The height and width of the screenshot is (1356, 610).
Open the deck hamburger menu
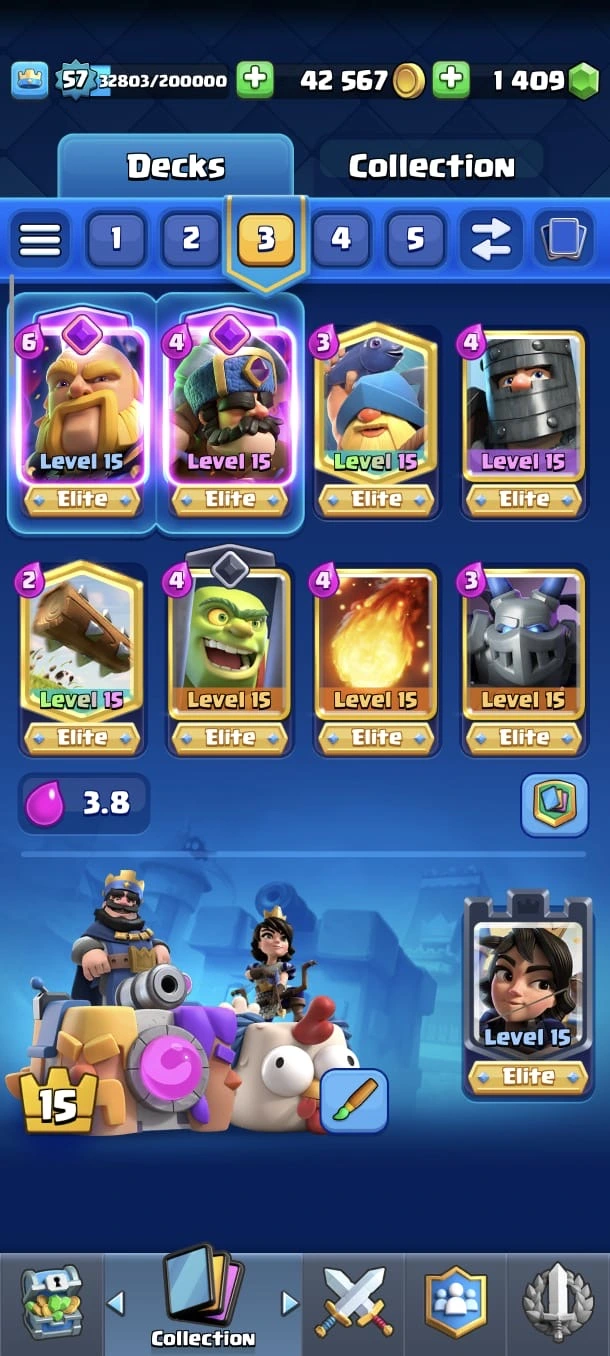pos(40,239)
